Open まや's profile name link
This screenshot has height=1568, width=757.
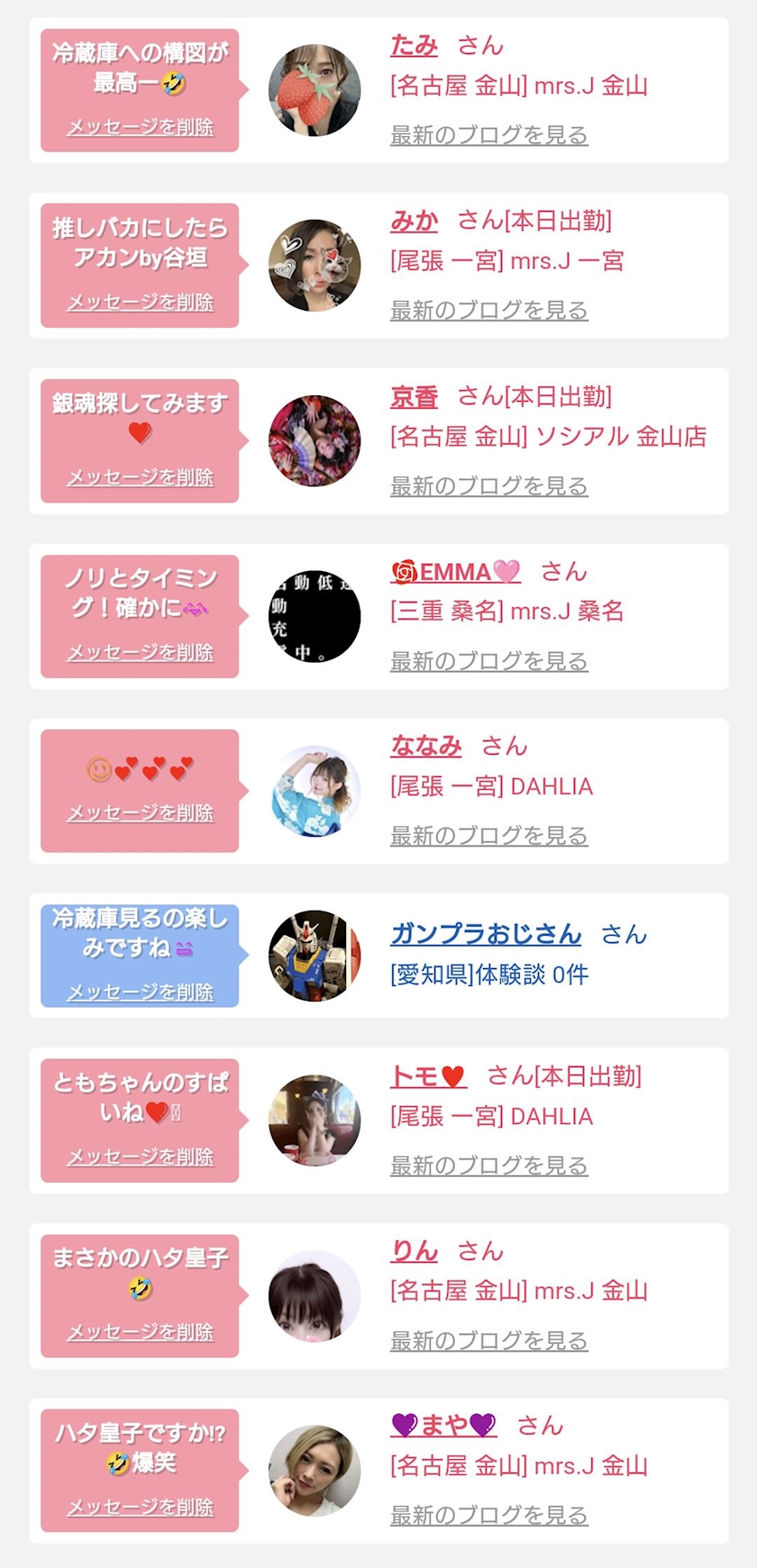click(443, 1426)
